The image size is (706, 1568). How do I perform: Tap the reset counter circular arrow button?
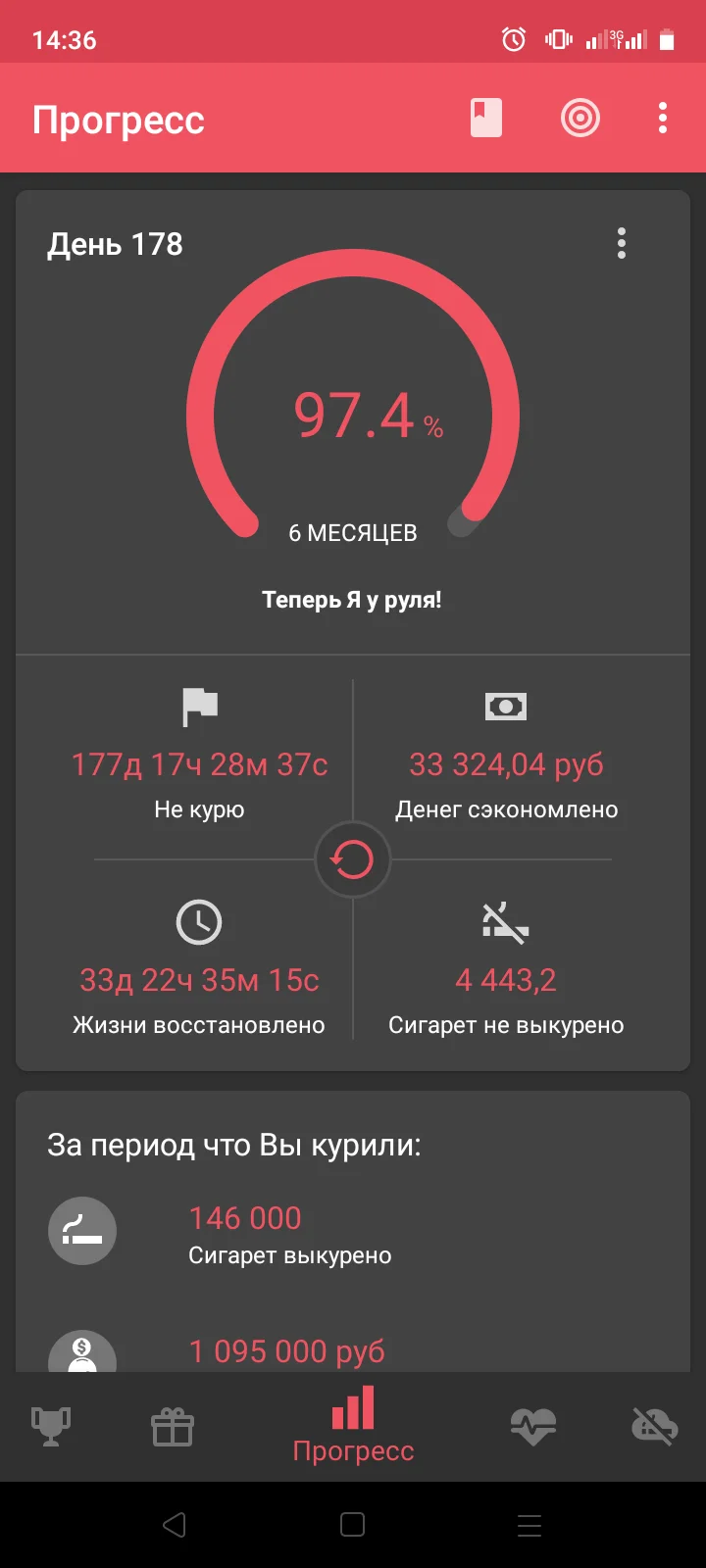[352, 859]
